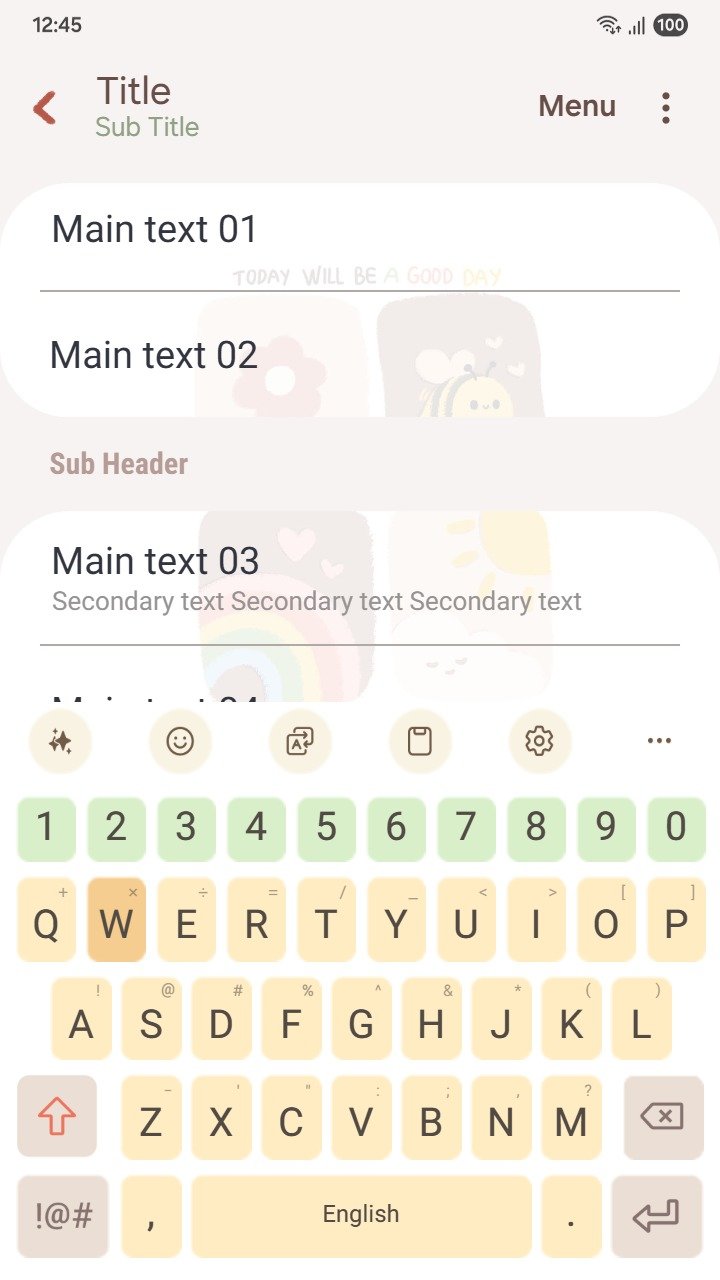
Task: Tap the shift key
Action: pyautogui.click(x=57, y=1116)
